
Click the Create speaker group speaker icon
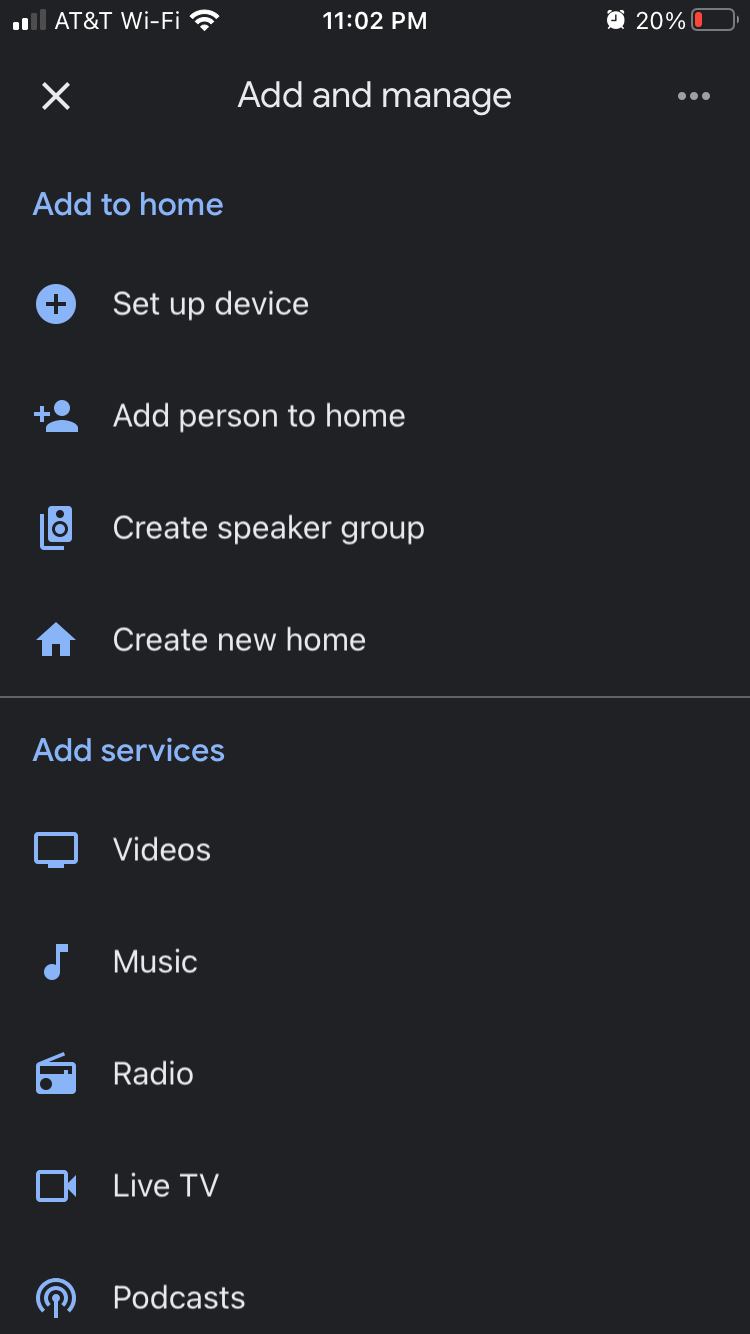[55, 527]
